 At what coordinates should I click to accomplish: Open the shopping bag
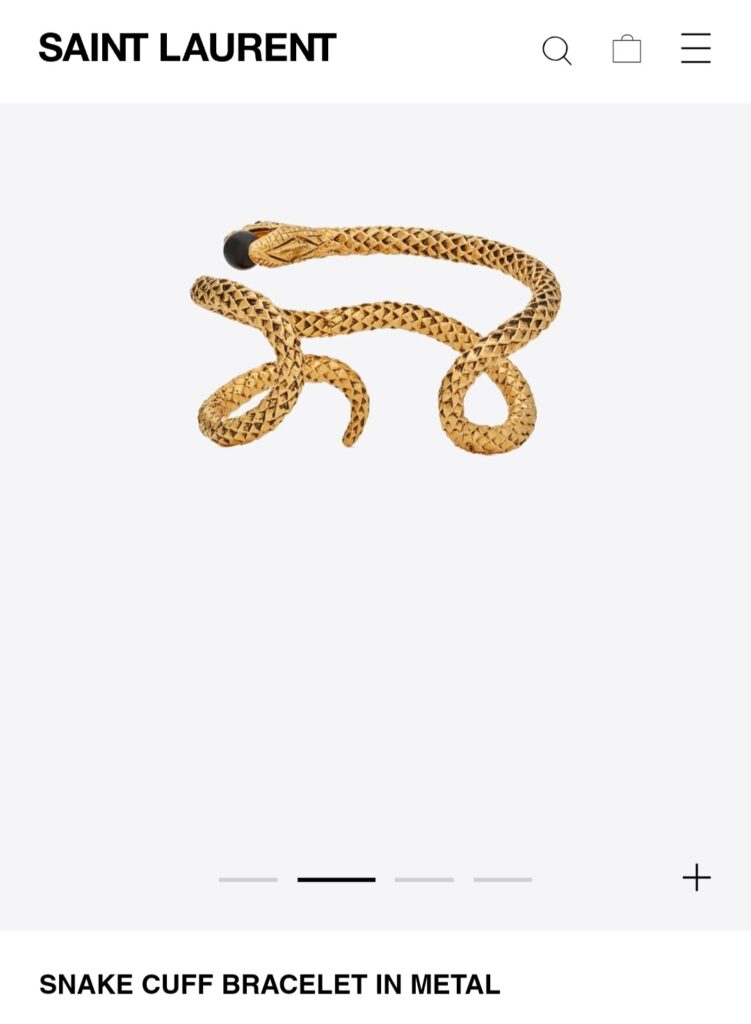point(627,49)
